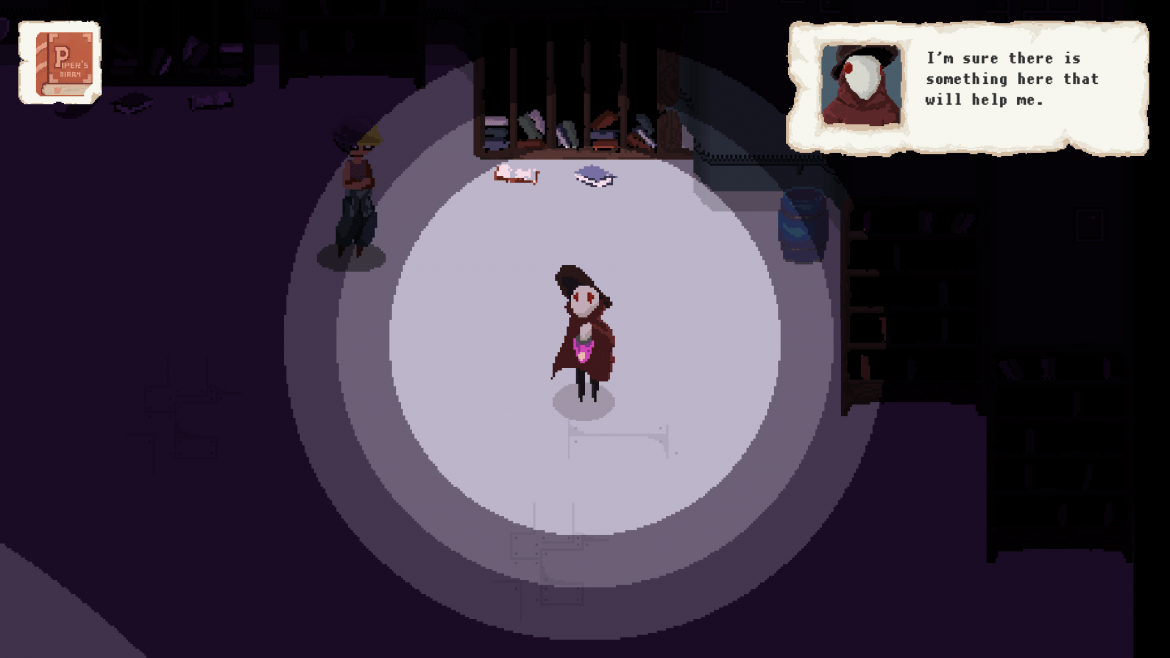
Task: Open Piper's Diary book icon
Action: pos(61,63)
